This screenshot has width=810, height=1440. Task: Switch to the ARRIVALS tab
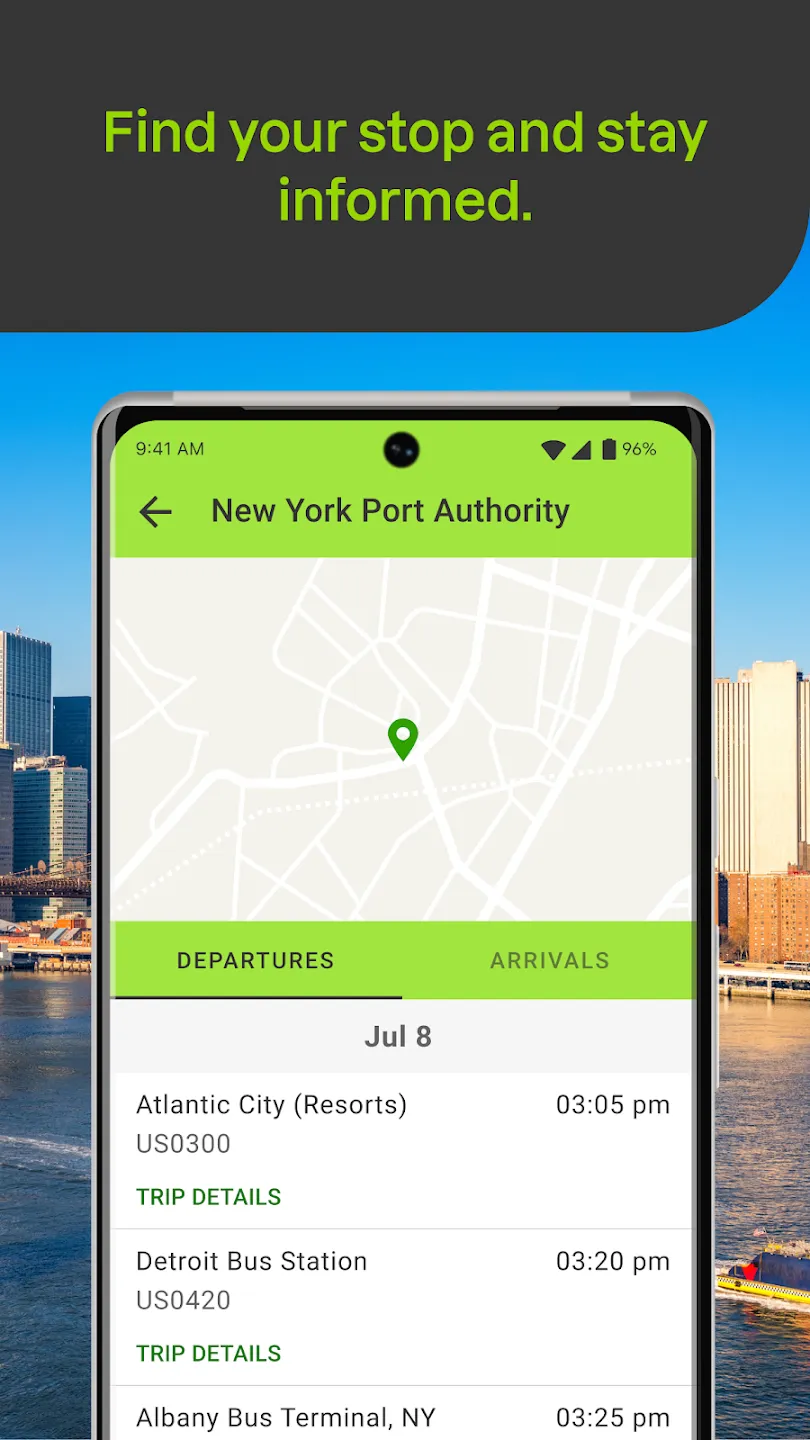point(549,960)
